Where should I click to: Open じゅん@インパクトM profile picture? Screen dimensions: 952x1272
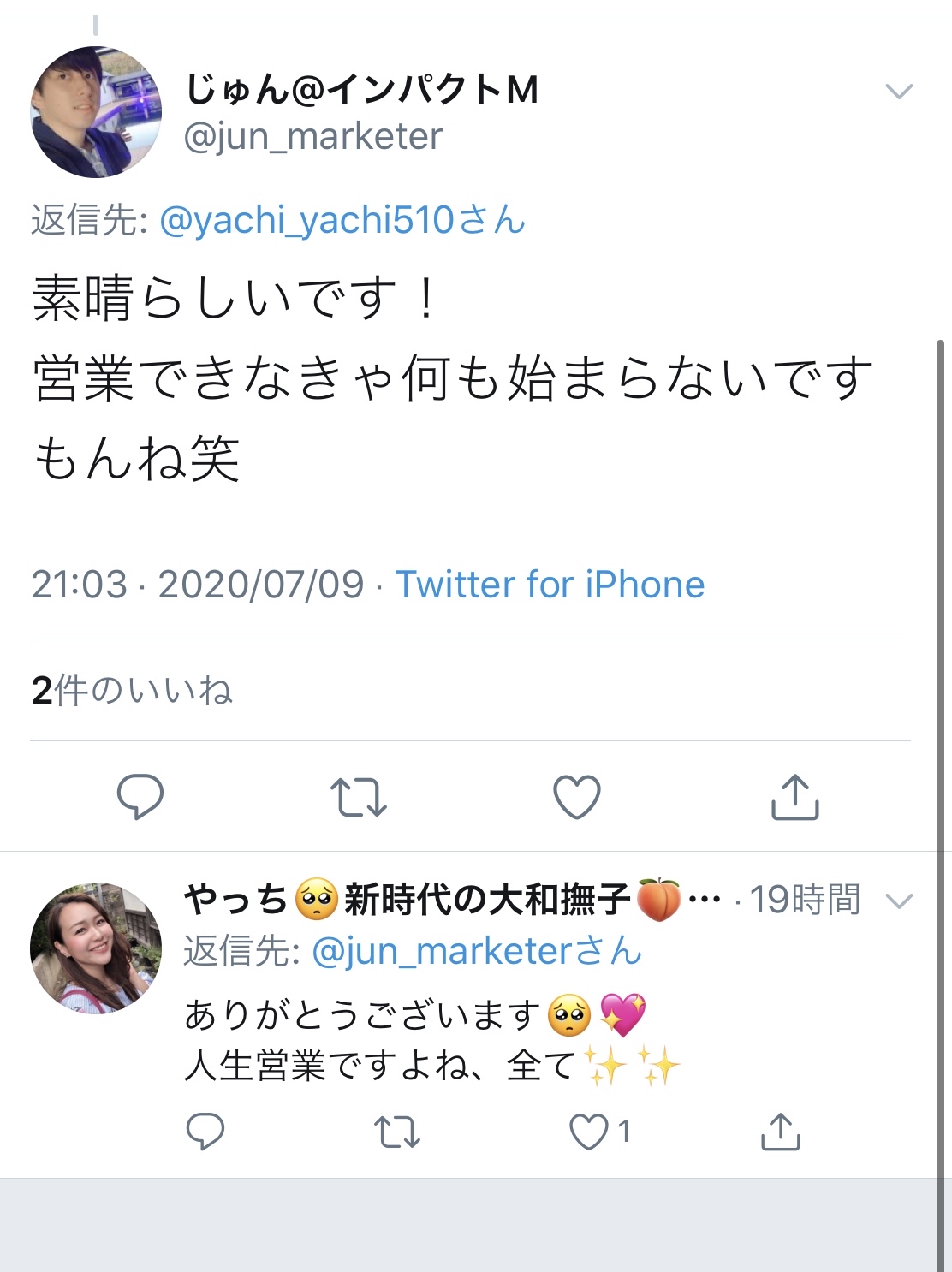pyautogui.click(x=95, y=112)
